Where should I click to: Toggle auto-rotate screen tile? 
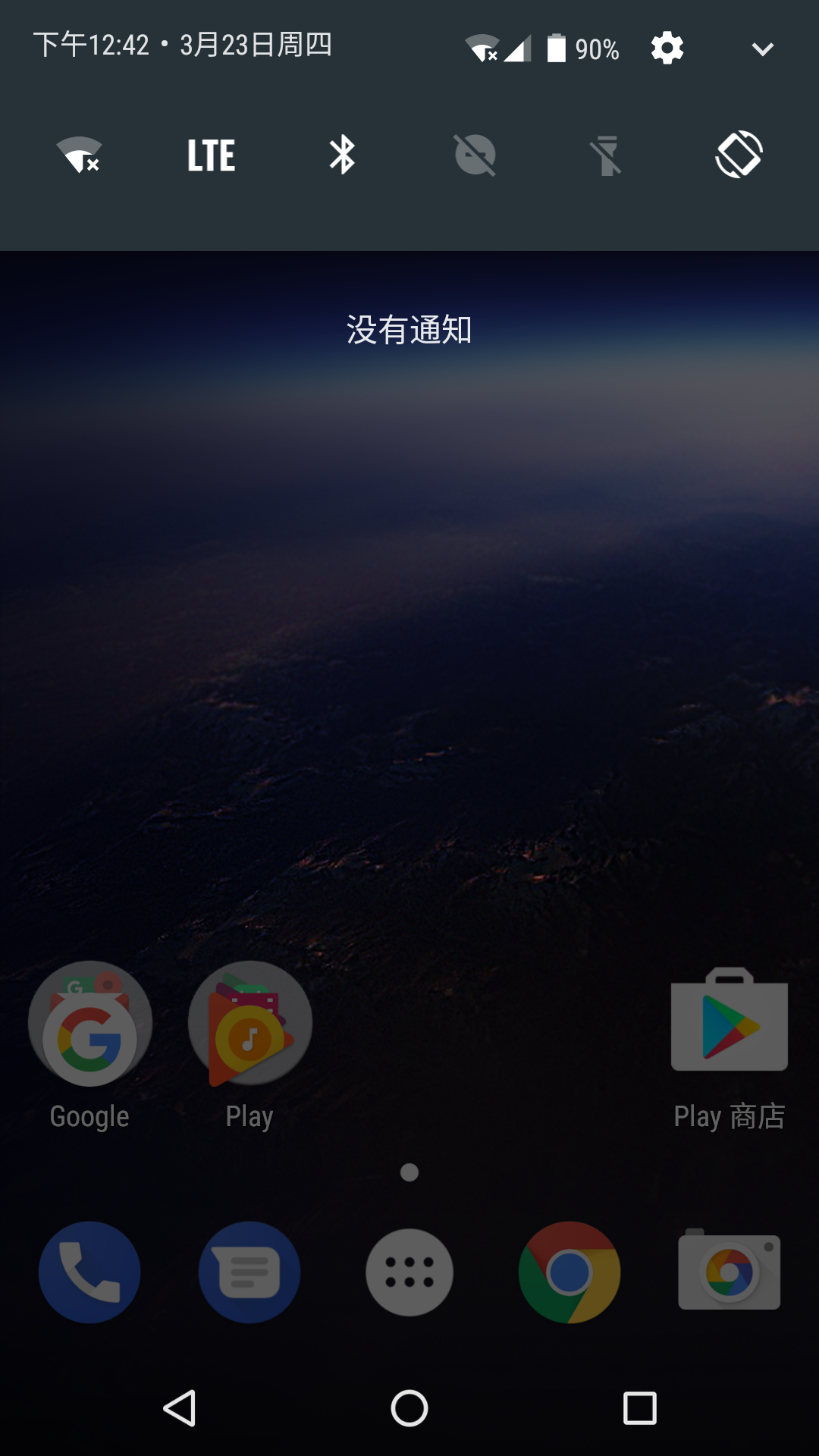[x=739, y=155]
